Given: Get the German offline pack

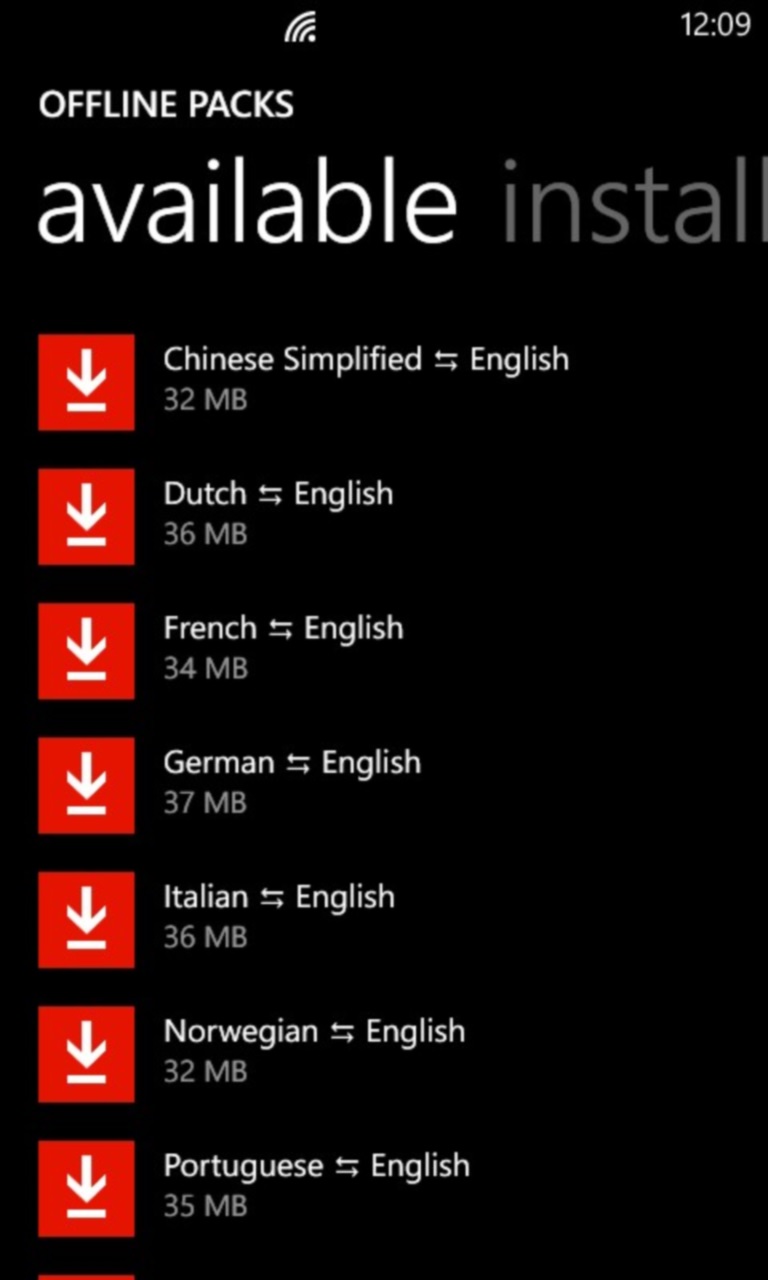Looking at the screenshot, I should click(x=86, y=785).
